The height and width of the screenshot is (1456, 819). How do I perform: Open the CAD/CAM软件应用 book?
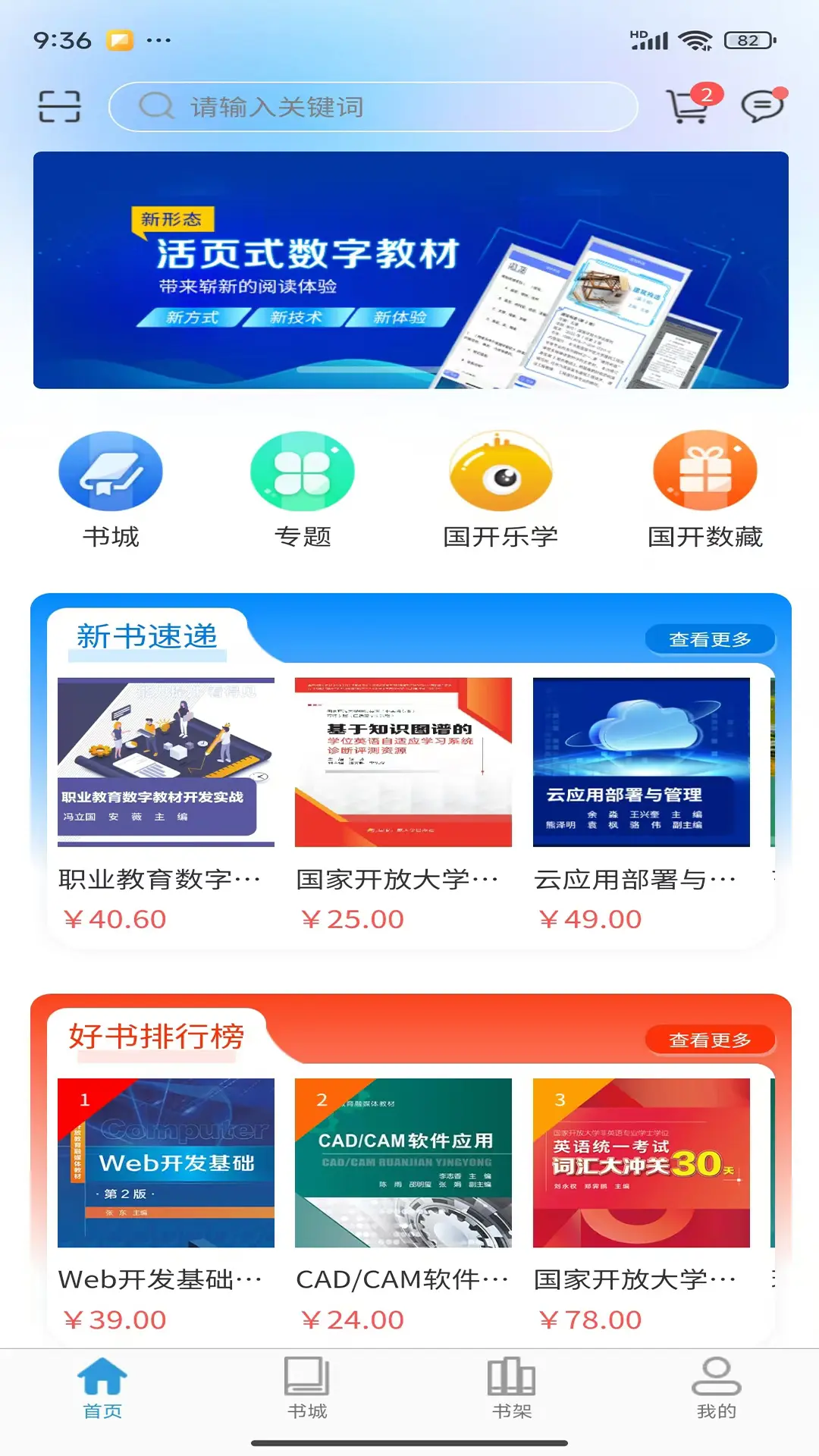tap(403, 1163)
